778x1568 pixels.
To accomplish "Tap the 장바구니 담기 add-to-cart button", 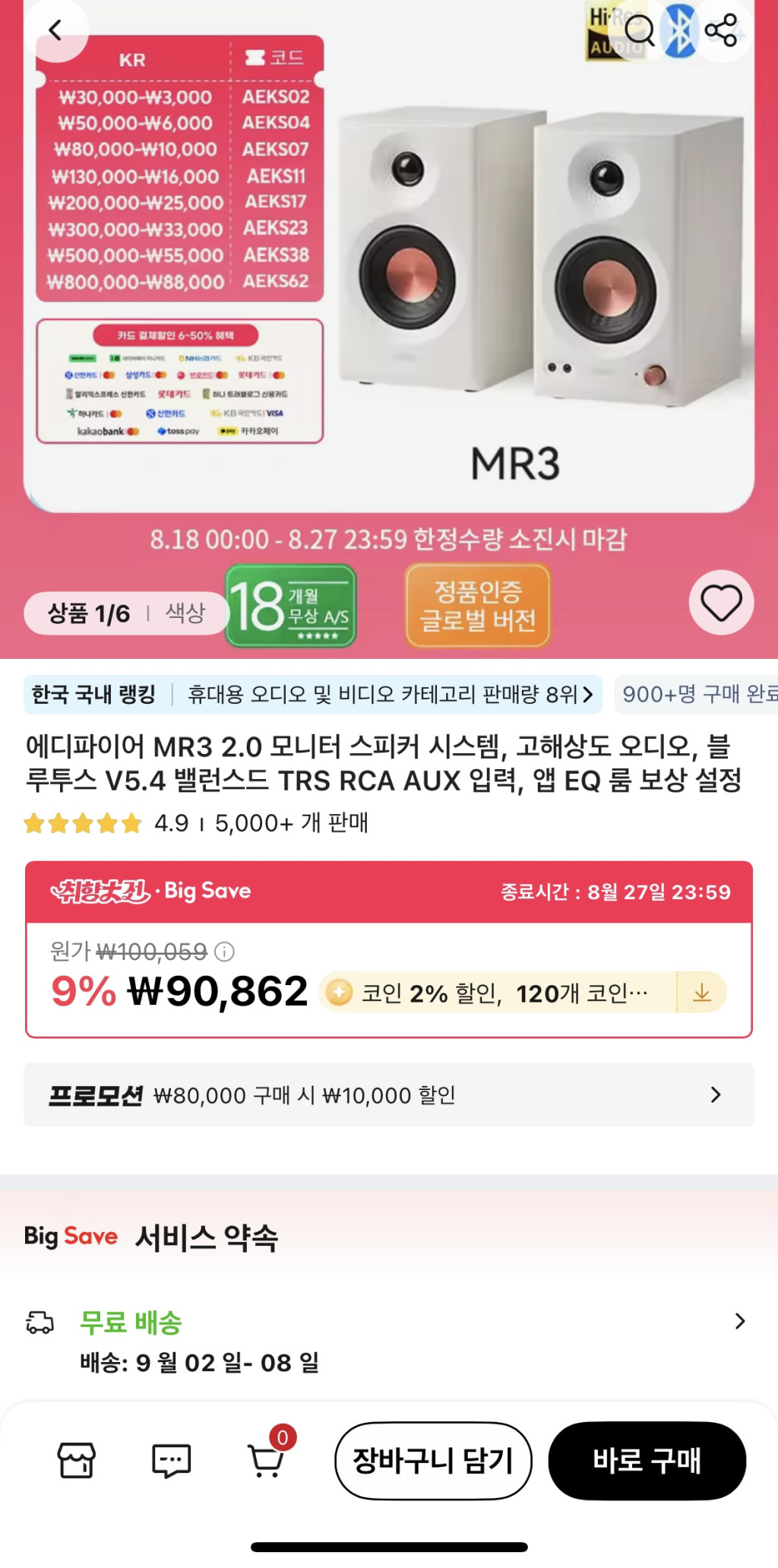I will coord(435,1460).
